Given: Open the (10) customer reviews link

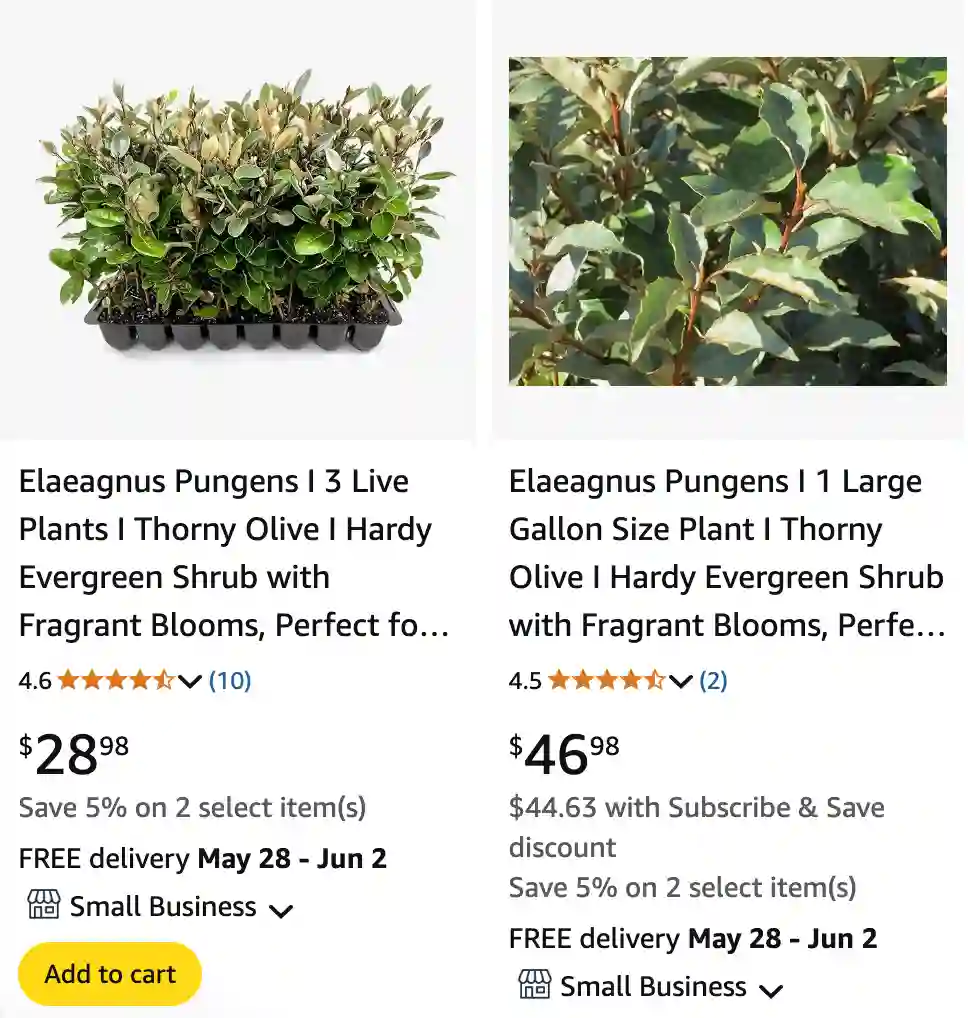Looking at the screenshot, I should click(228, 680).
